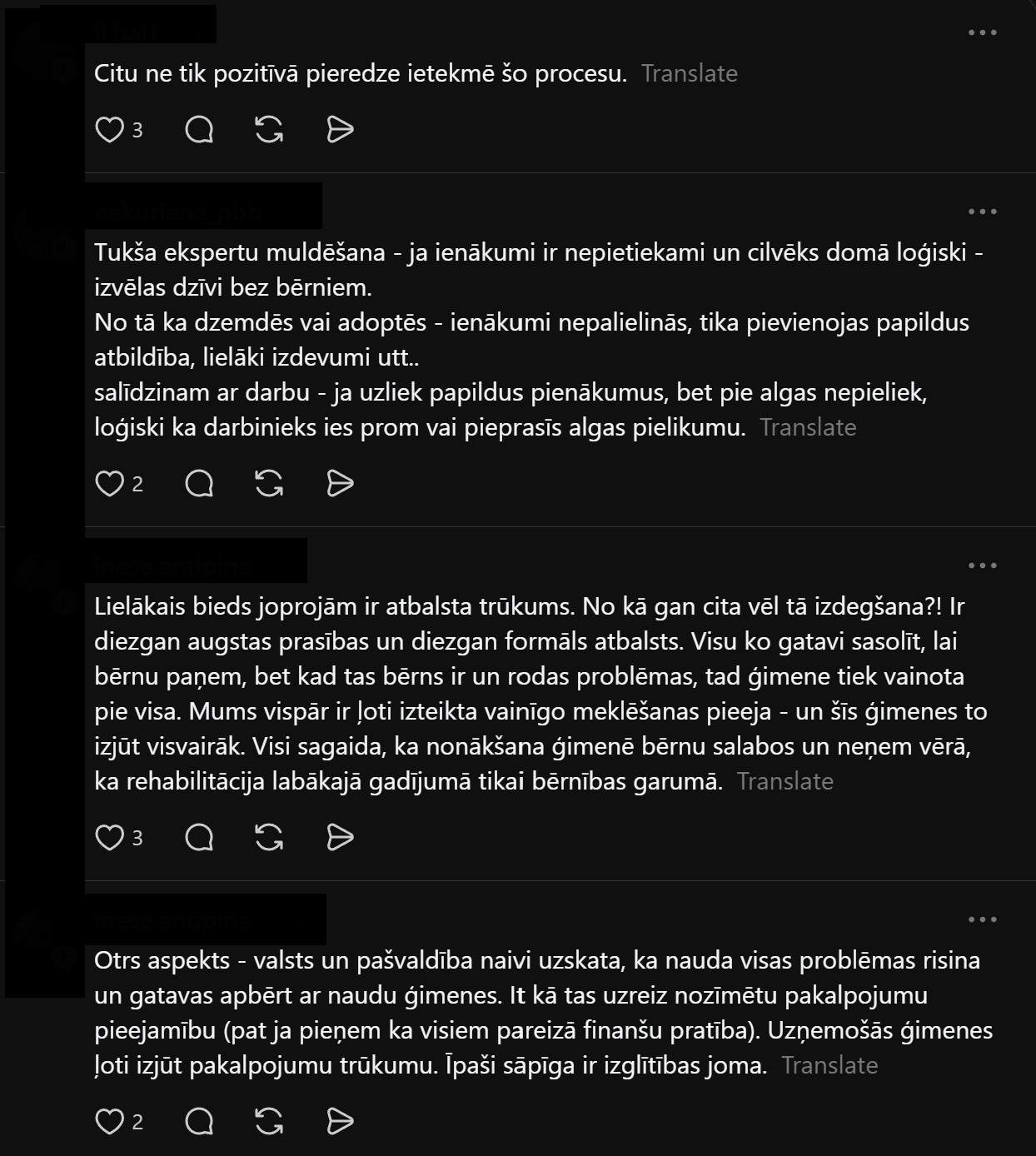Like the 'Otrs aspekts' comment
The height and width of the screenshot is (1156, 1036).
[109, 1121]
